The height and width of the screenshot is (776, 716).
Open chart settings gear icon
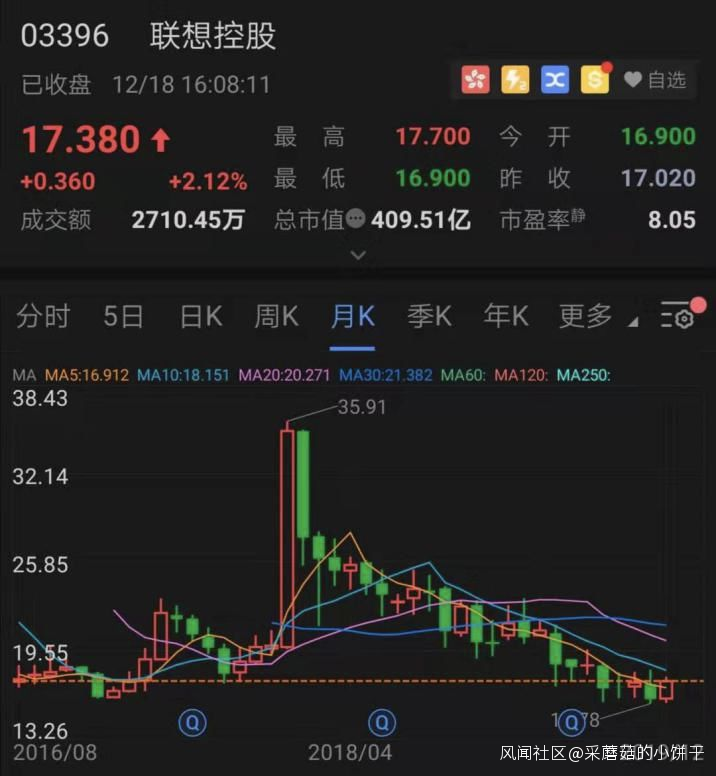pyautogui.click(x=678, y=318)
